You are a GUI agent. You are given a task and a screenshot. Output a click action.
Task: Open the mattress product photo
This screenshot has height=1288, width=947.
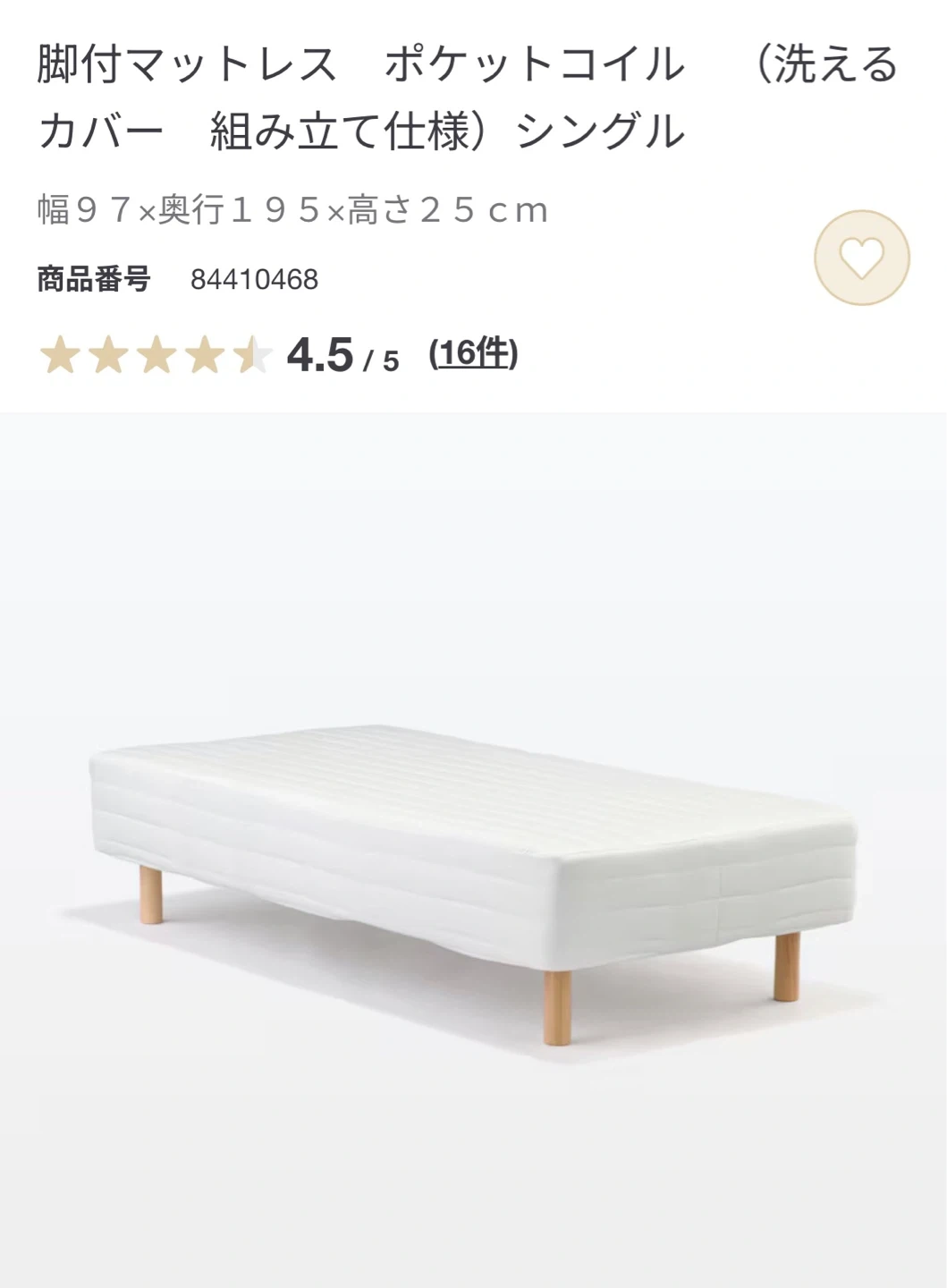(473, 859)
